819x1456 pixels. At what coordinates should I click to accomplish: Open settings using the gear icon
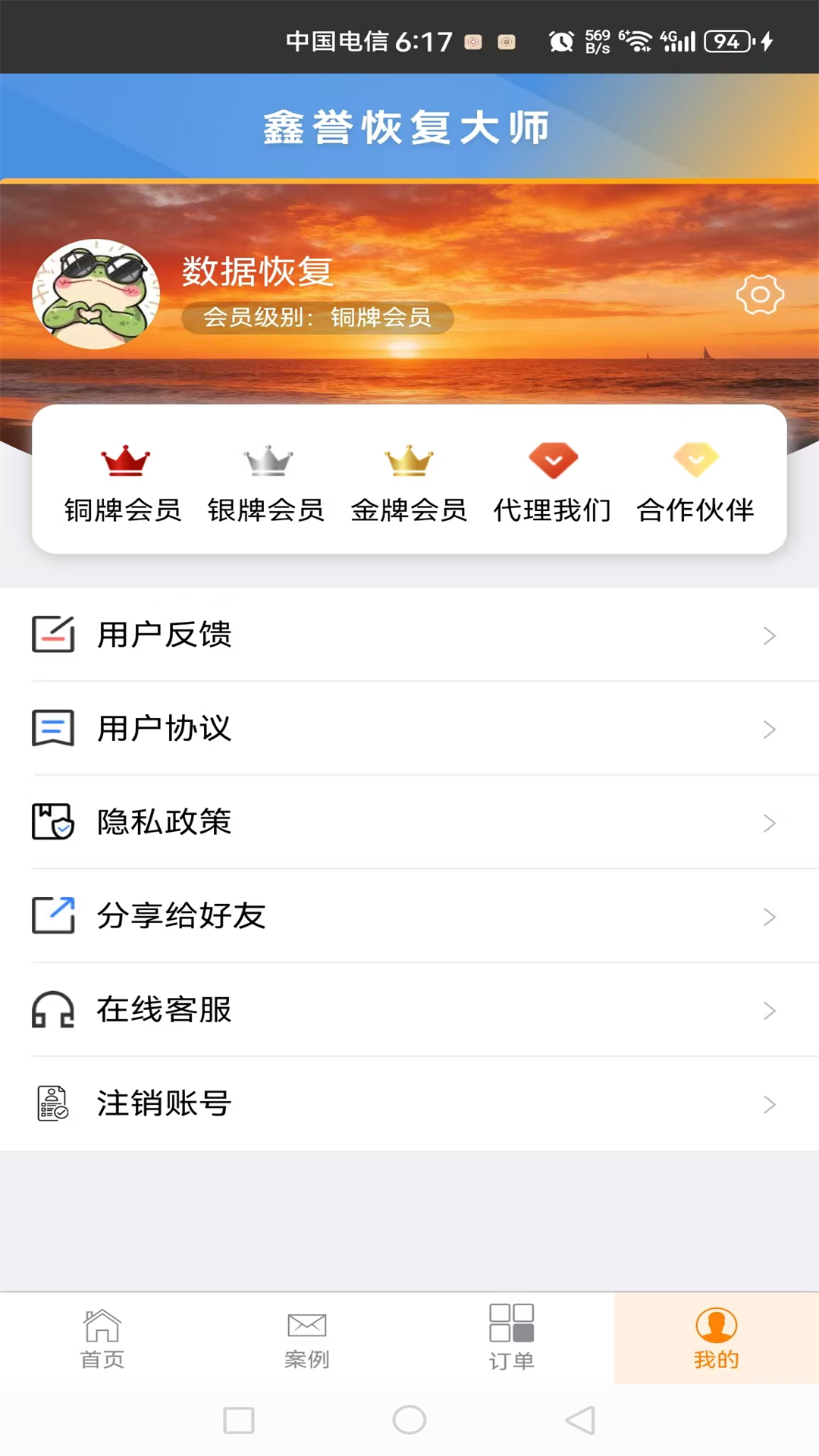(x=760, y=294)
